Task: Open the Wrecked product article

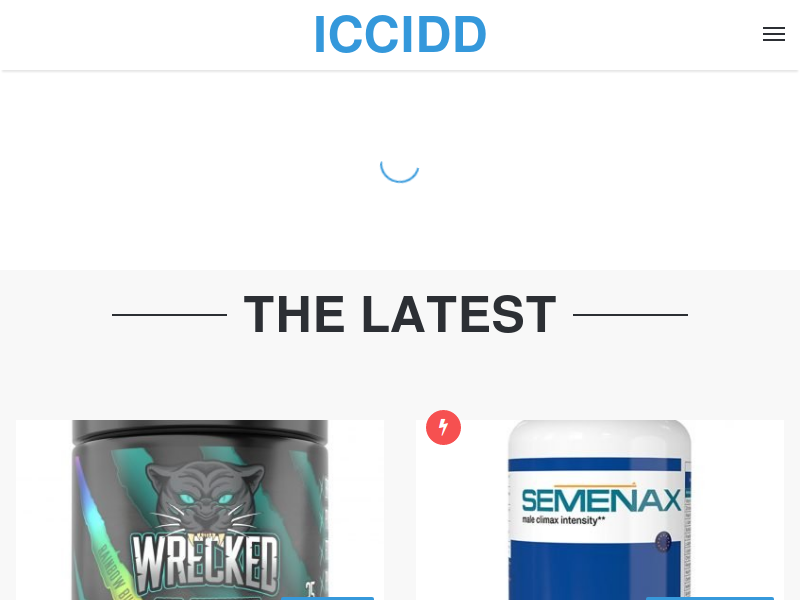Action: pyautogui.click(x=200, y=510)
